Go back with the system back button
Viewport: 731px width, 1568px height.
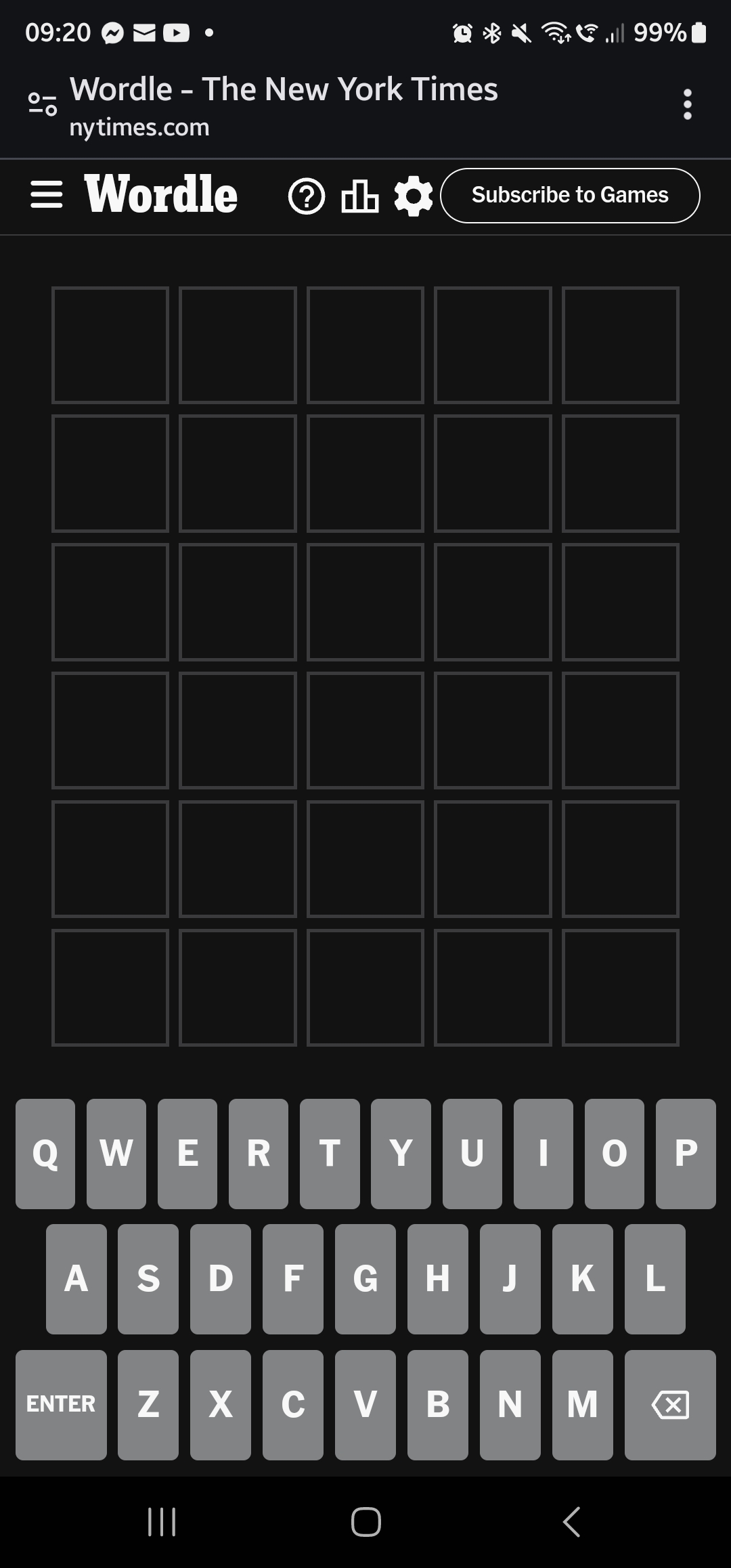[572, 1523]
